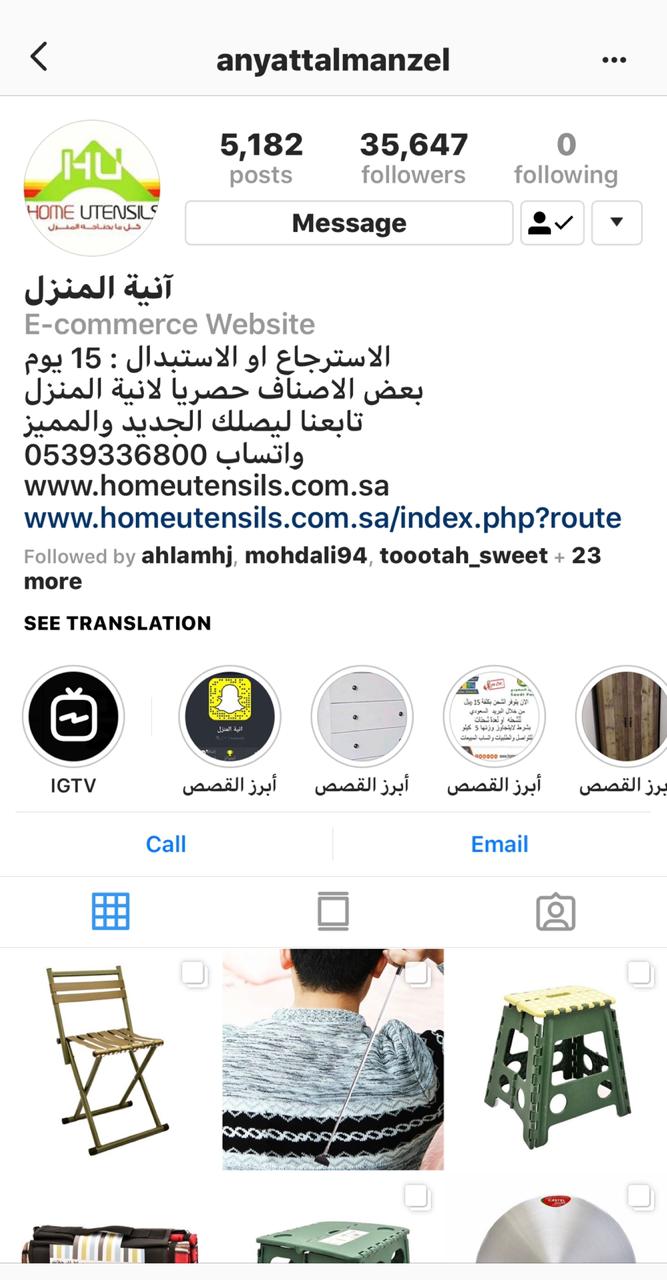Image resolution: width=667 pixels, height=1280 pixels.
Task: Open the three-dot overflow menu
Action: click(x=613, y=60)
